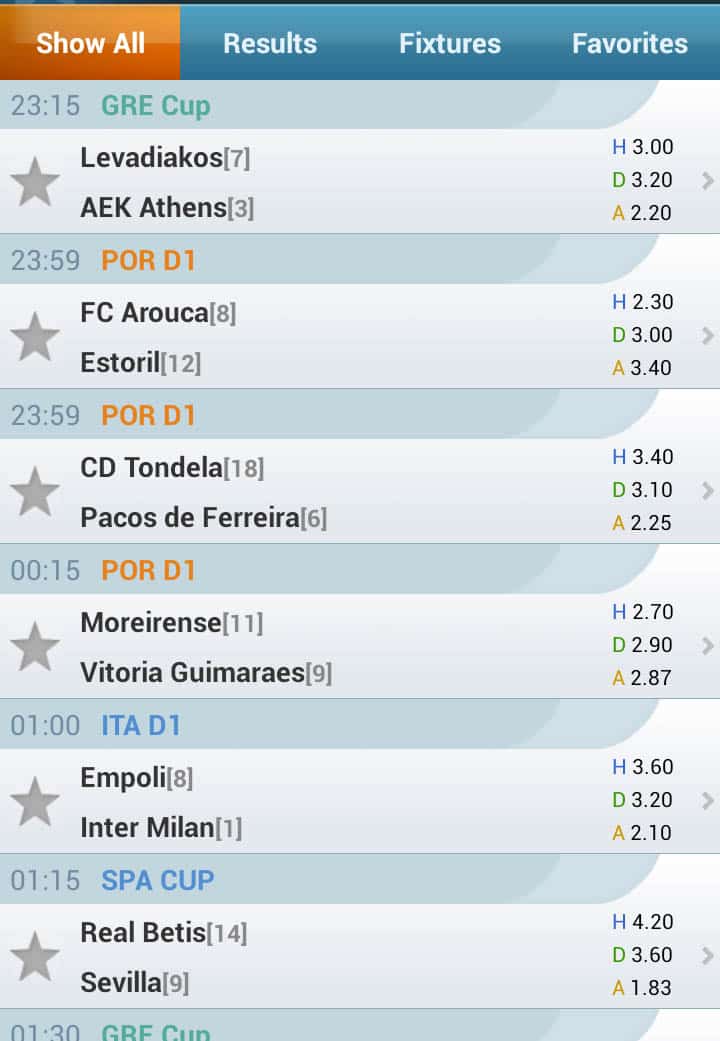Select the Show All tab
The height and width of the screenshot is (1041, 720).
pos(90,43)
